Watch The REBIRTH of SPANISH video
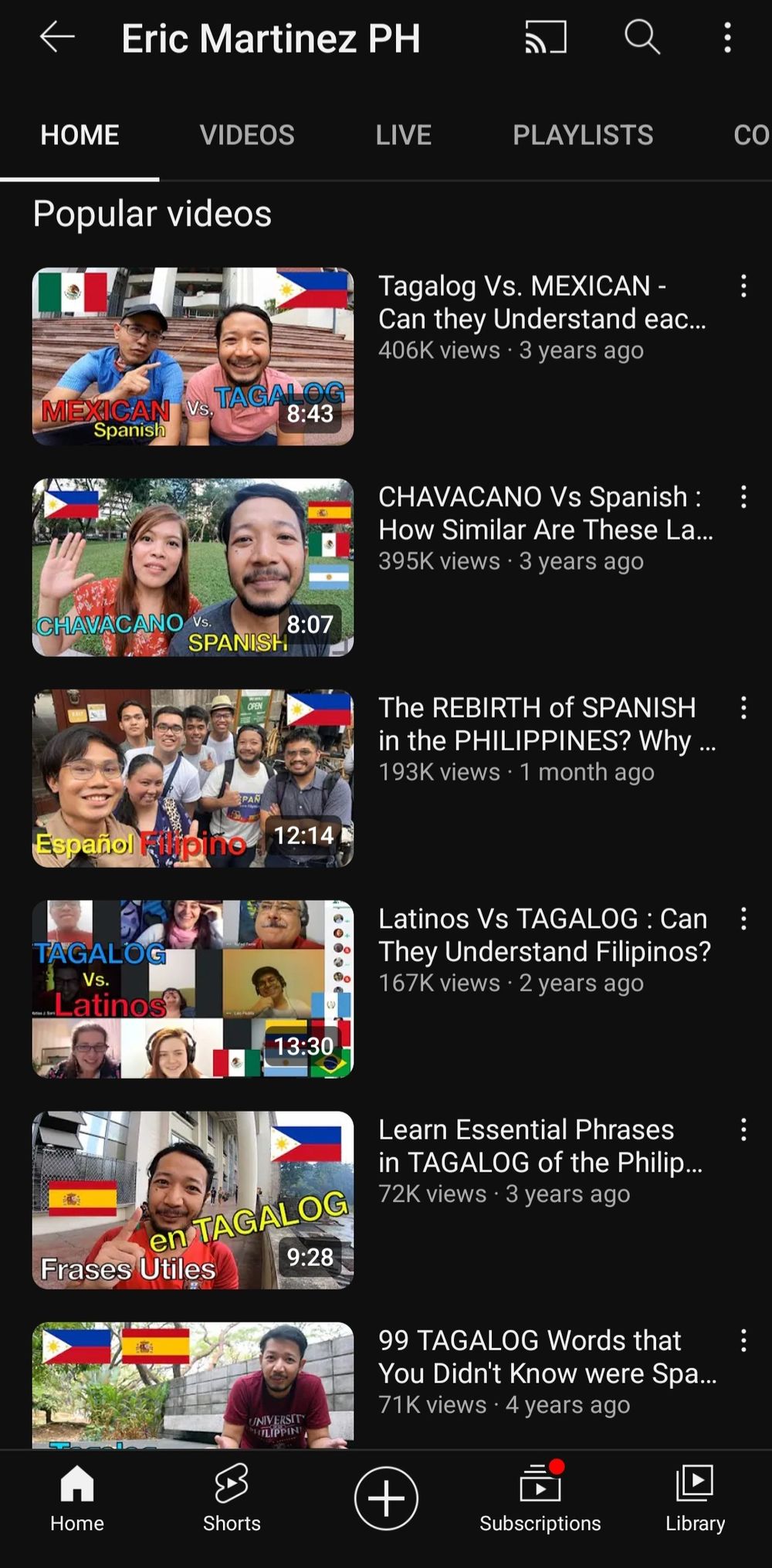Viewport: 772px width, 1568px height. (x=193, y=778)
